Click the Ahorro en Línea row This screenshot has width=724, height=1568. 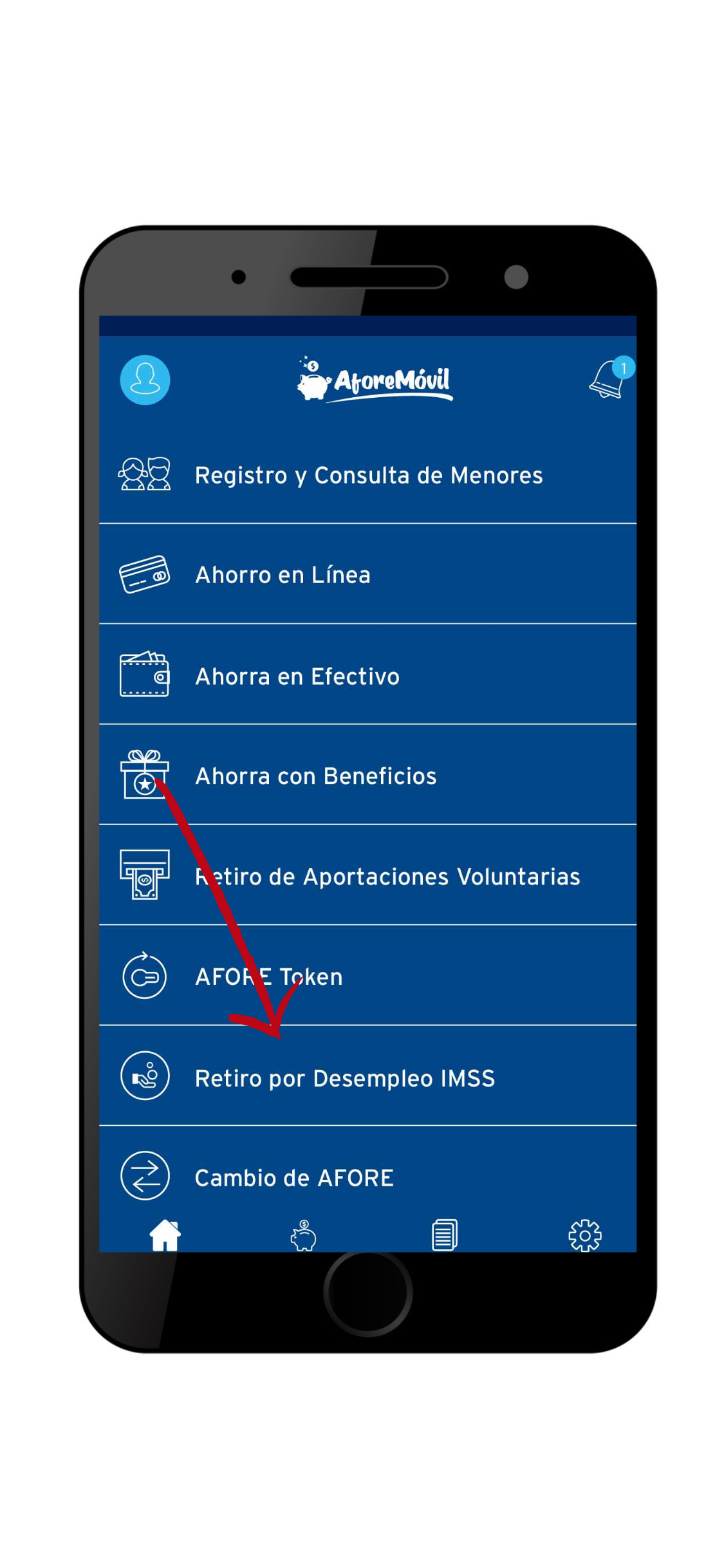[x=282, y=574]
